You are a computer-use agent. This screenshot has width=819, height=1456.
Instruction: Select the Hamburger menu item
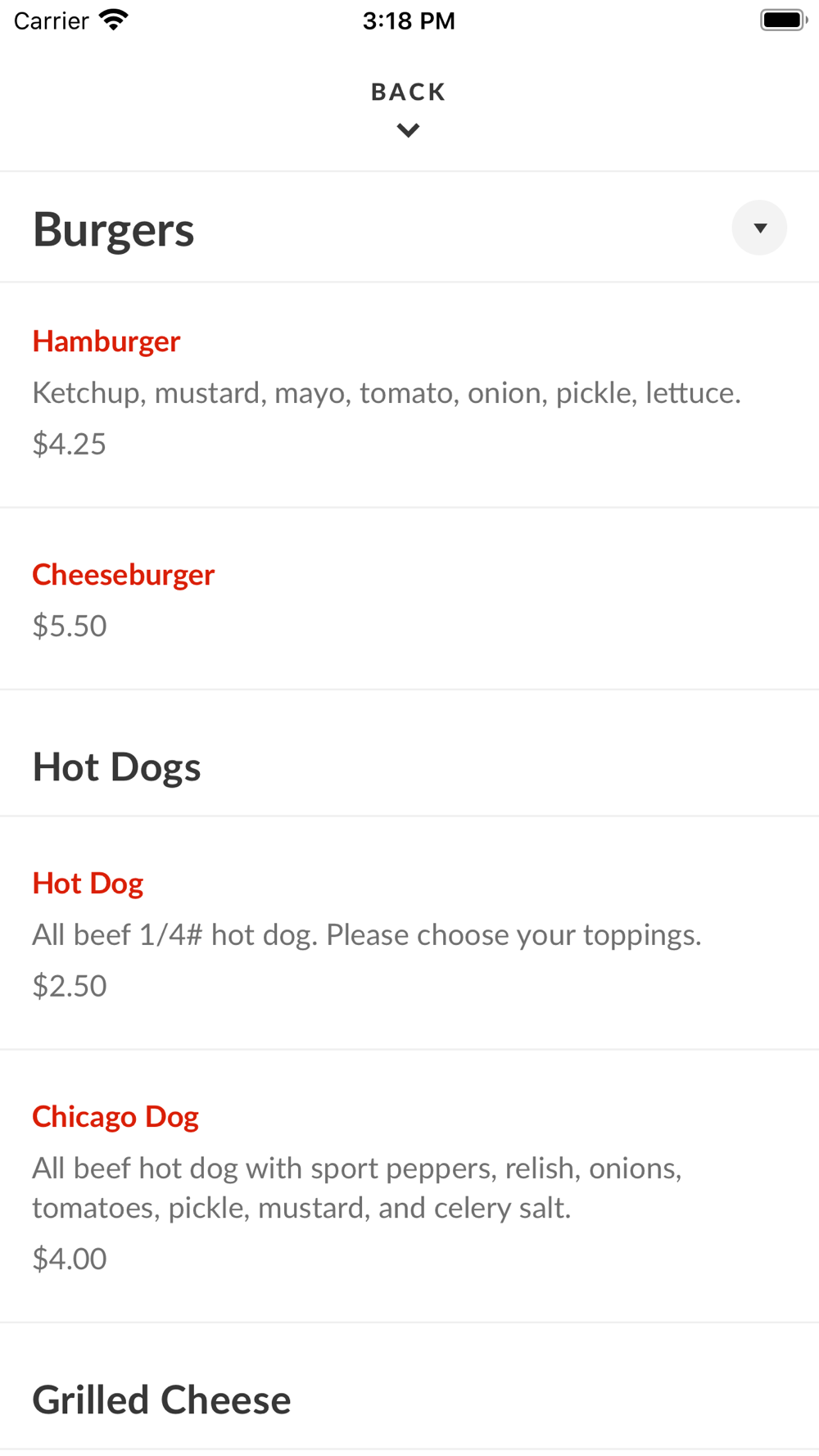pyautogui.click(x=106, y=341)
